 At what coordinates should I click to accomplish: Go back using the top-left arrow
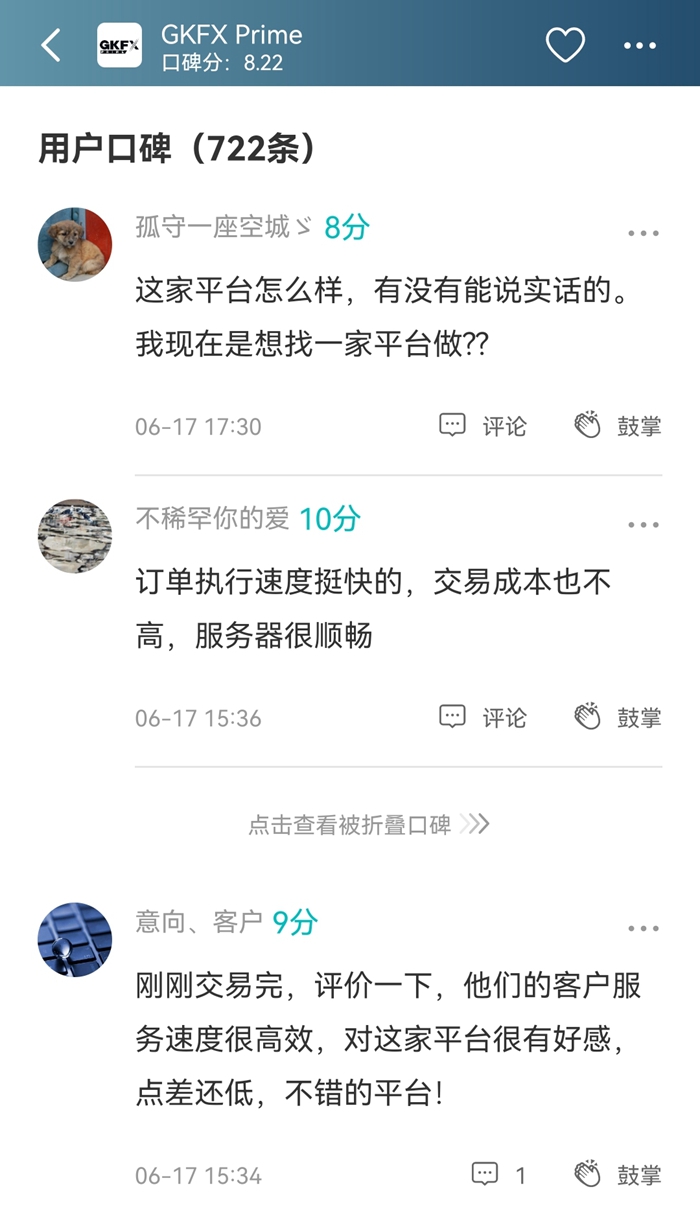51,45
